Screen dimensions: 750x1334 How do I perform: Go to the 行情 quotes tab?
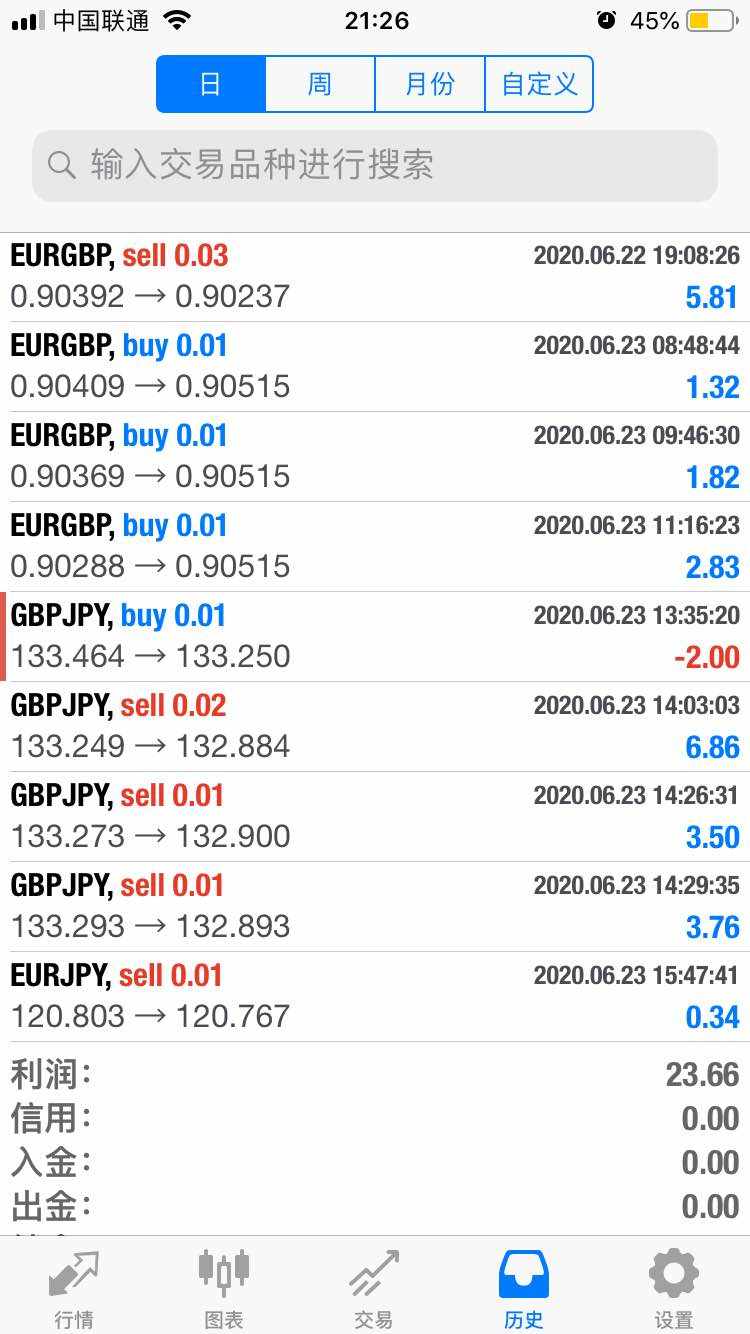tap(74, 1287)
